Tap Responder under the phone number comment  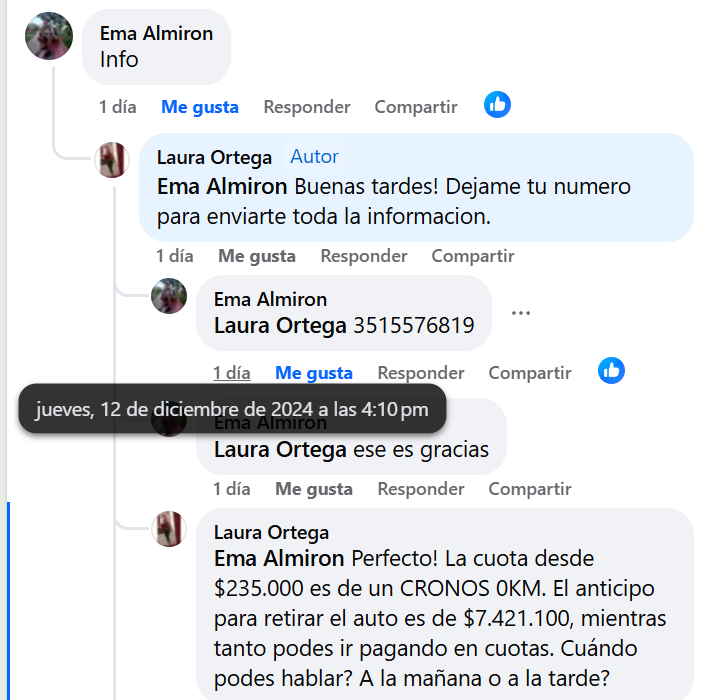[421, 373]
